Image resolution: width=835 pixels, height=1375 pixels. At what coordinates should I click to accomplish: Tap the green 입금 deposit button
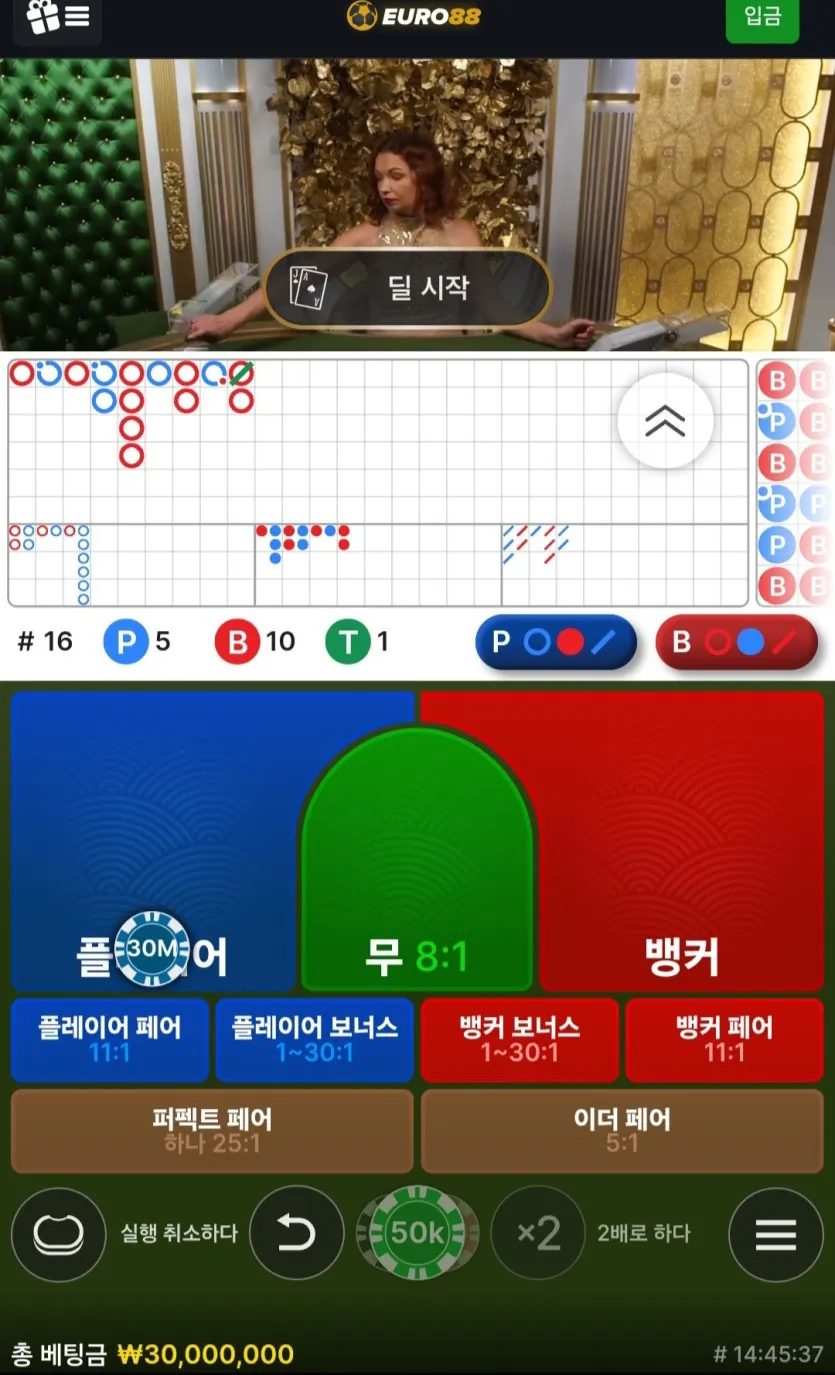click(762, 18)
